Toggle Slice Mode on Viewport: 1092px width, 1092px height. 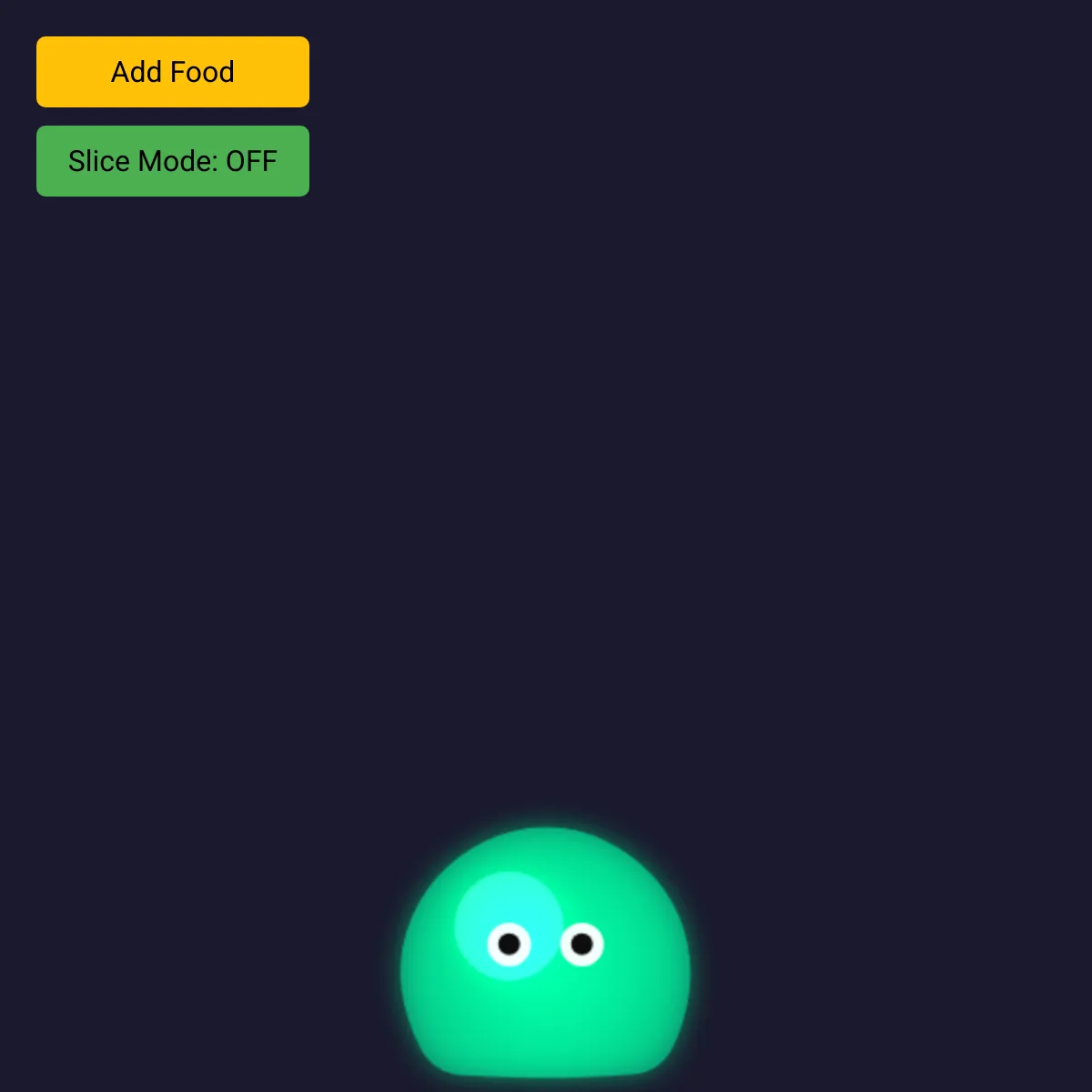pos(173,161)
